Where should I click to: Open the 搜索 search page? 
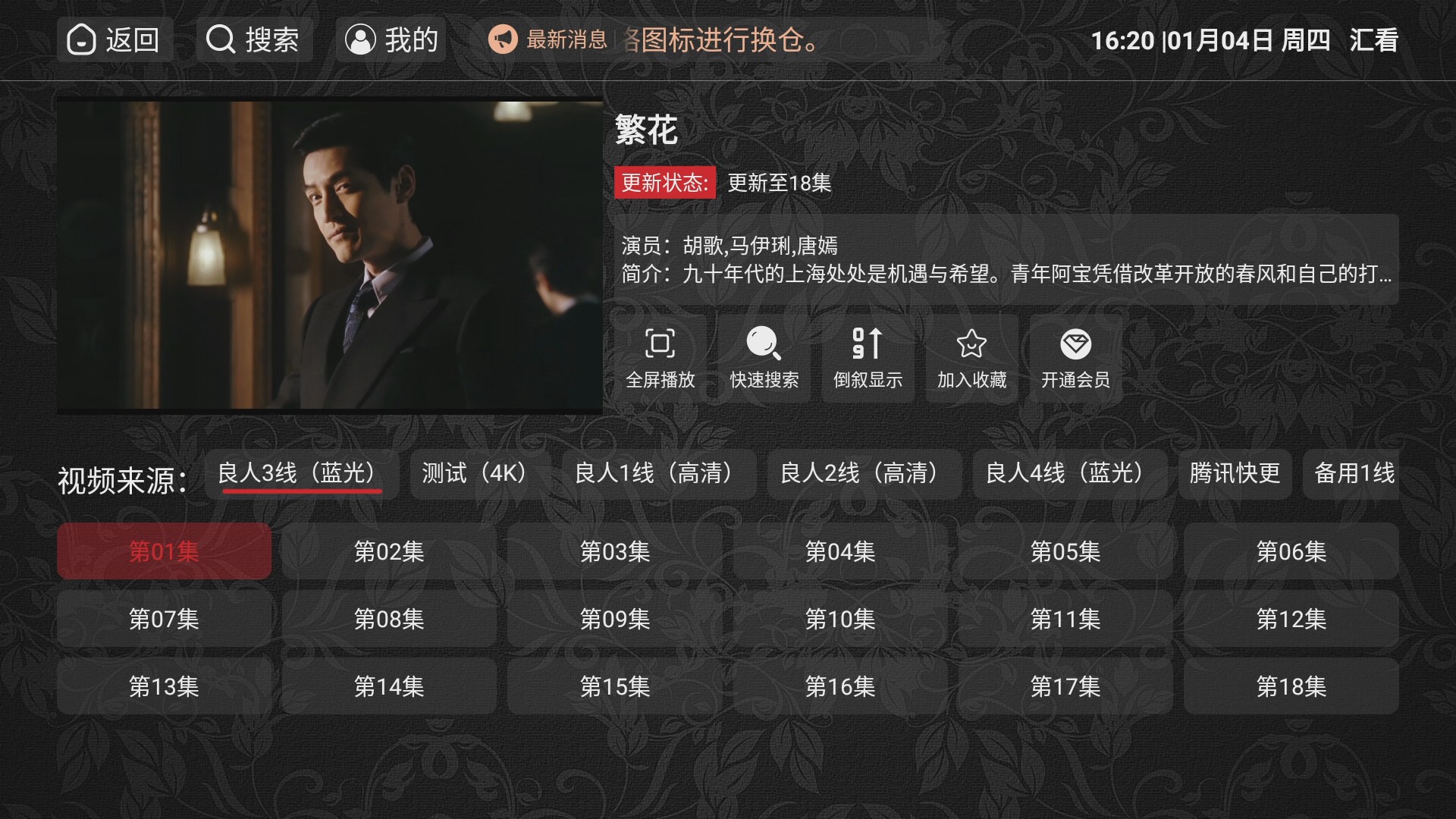coord(253,39)
